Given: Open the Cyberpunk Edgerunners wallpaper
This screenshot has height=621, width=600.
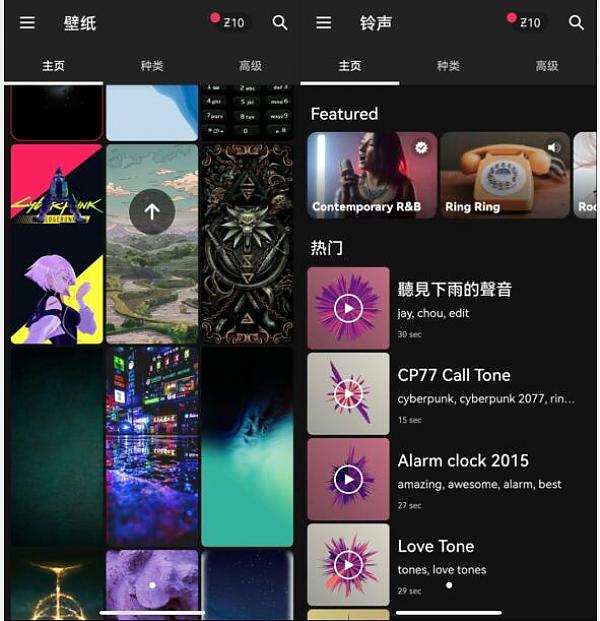Looking at the screenshot, I should click(x=56, y=244).
